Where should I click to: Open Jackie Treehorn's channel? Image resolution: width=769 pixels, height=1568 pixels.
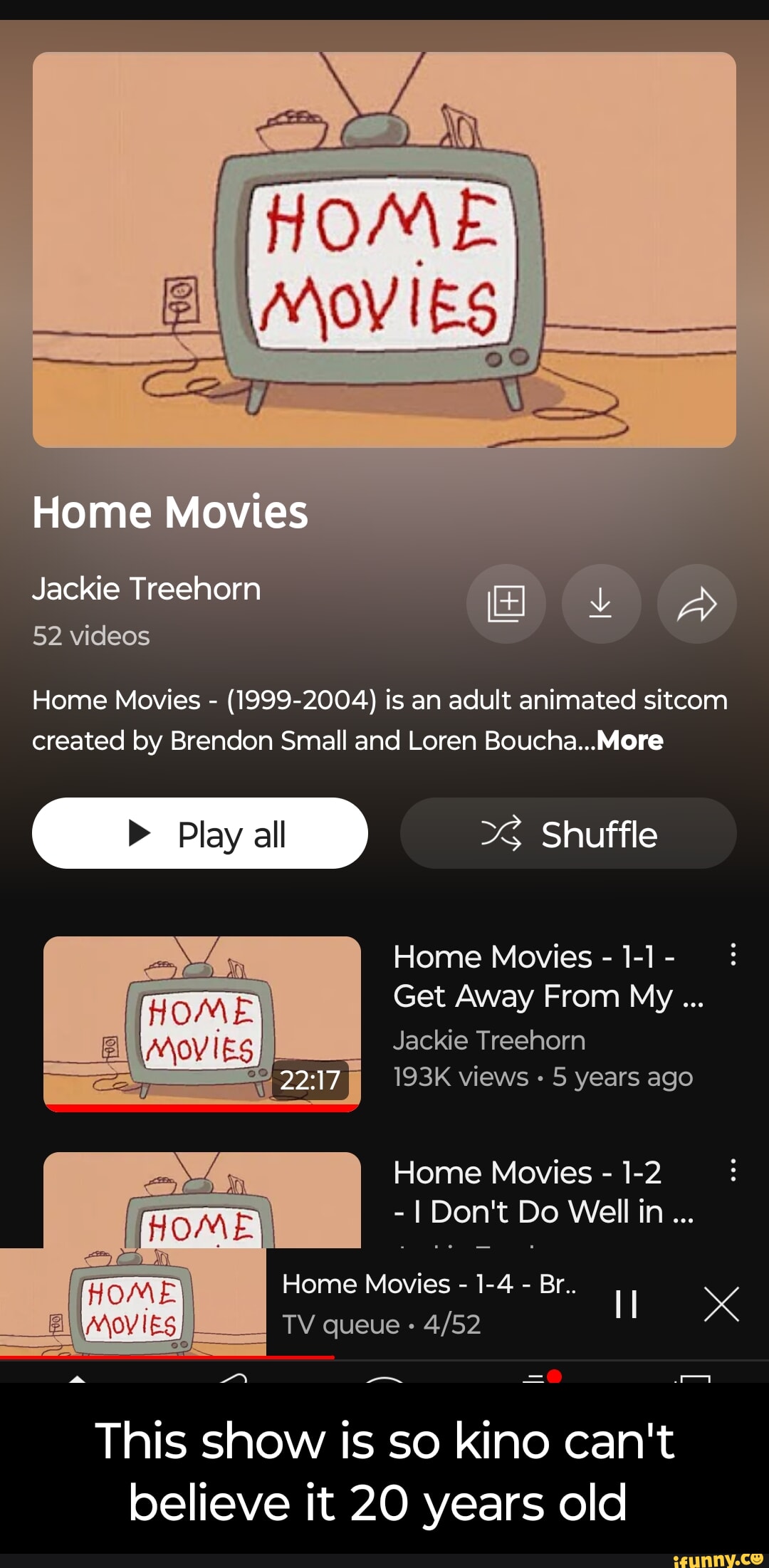(147, 589)
